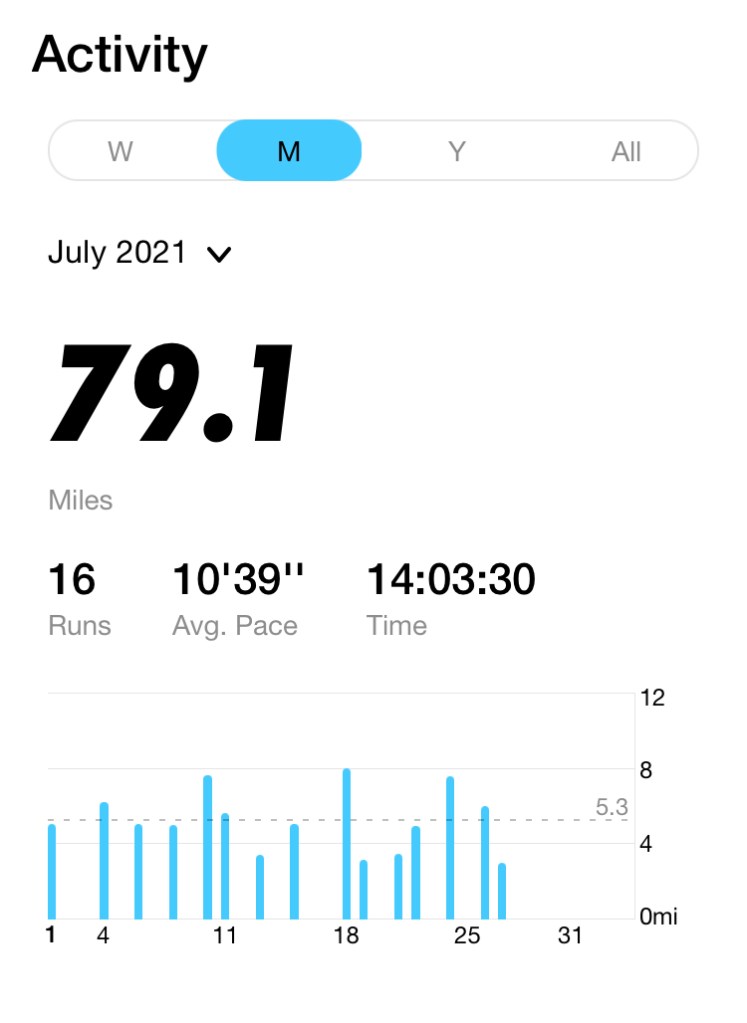Expand the July 2021 month picker
Image resolution: width=747 pixels, height=1023 pixels.
click(140, 253)
